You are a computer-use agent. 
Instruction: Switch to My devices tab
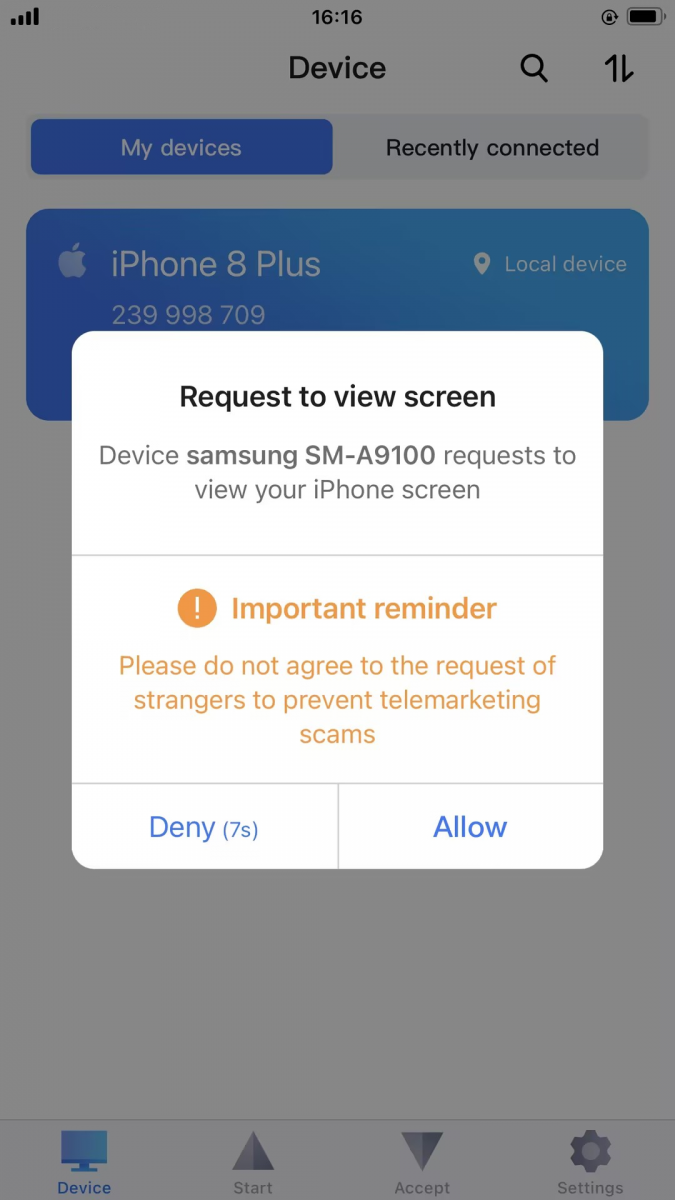point(181,148)
